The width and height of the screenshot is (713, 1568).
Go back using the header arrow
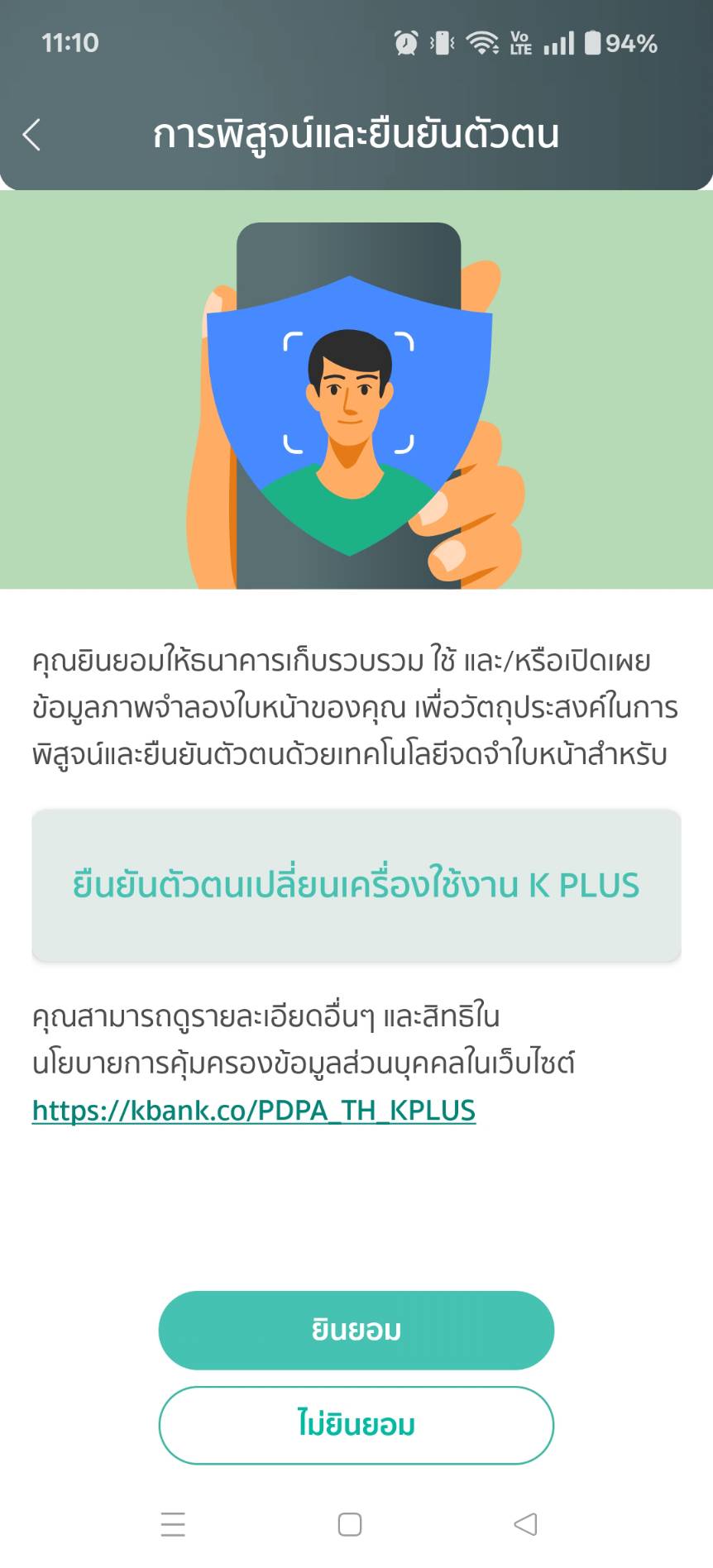tap(31, 135)
